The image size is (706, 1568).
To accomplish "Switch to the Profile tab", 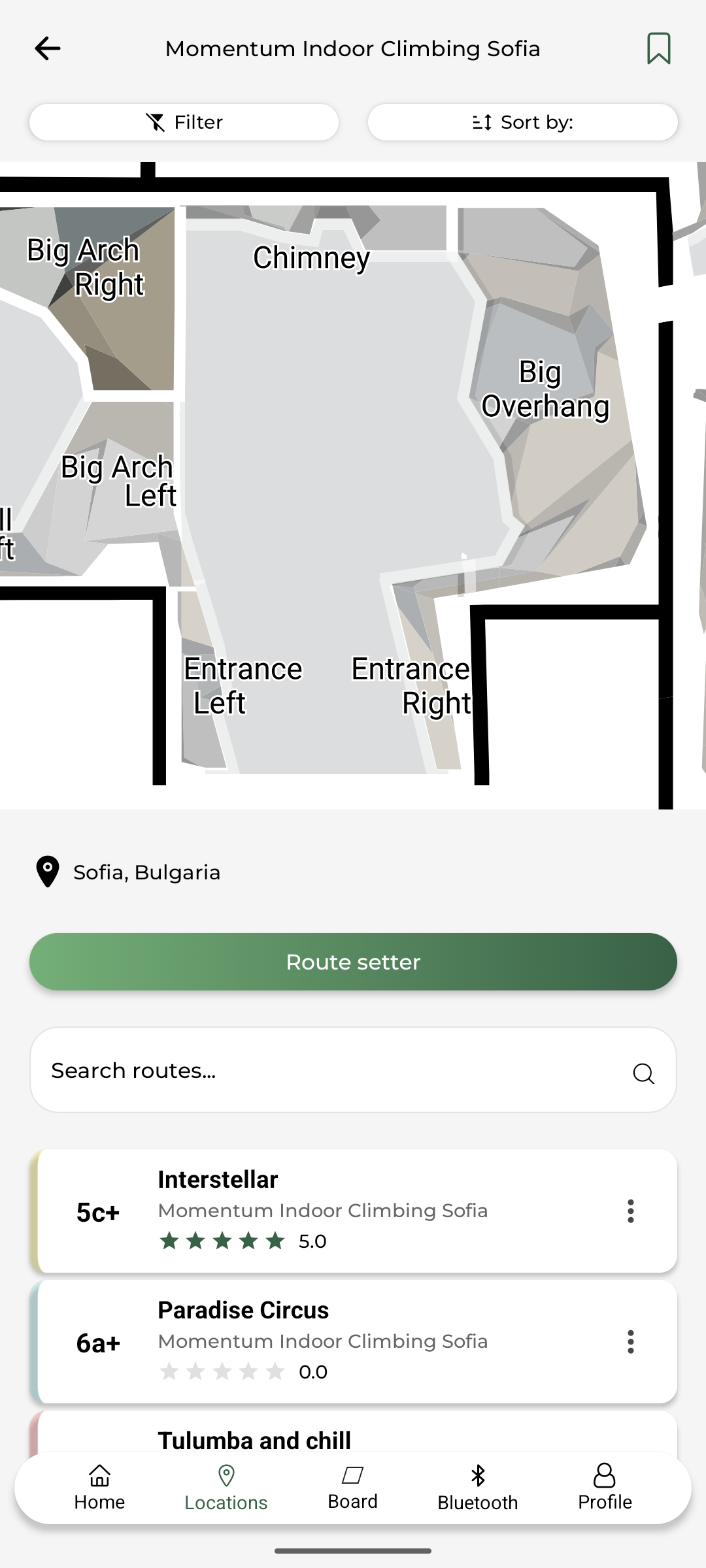I will pyautogui.click(x=605, y=1488).
